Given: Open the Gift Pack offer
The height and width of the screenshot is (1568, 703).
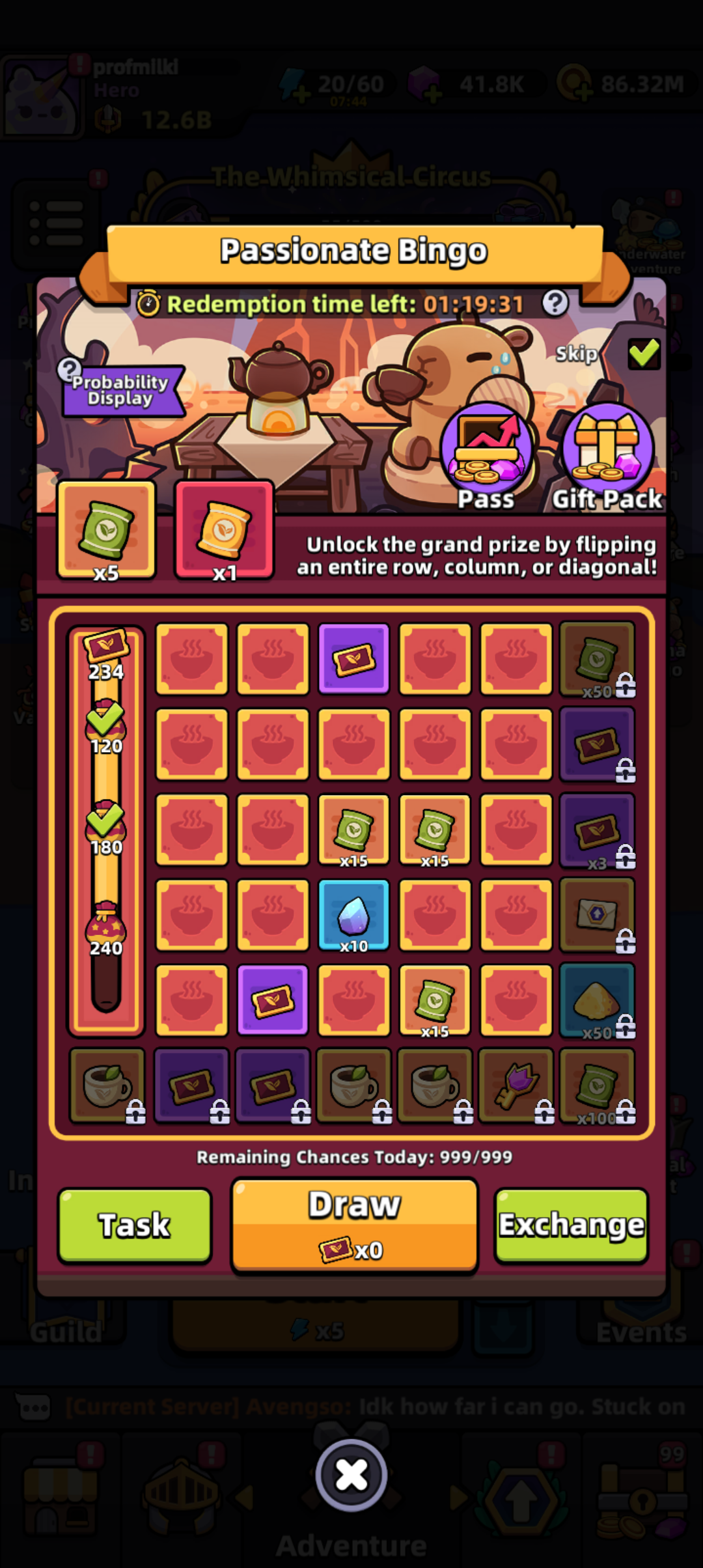Looking at the screenshot, I should click(607, 456).
